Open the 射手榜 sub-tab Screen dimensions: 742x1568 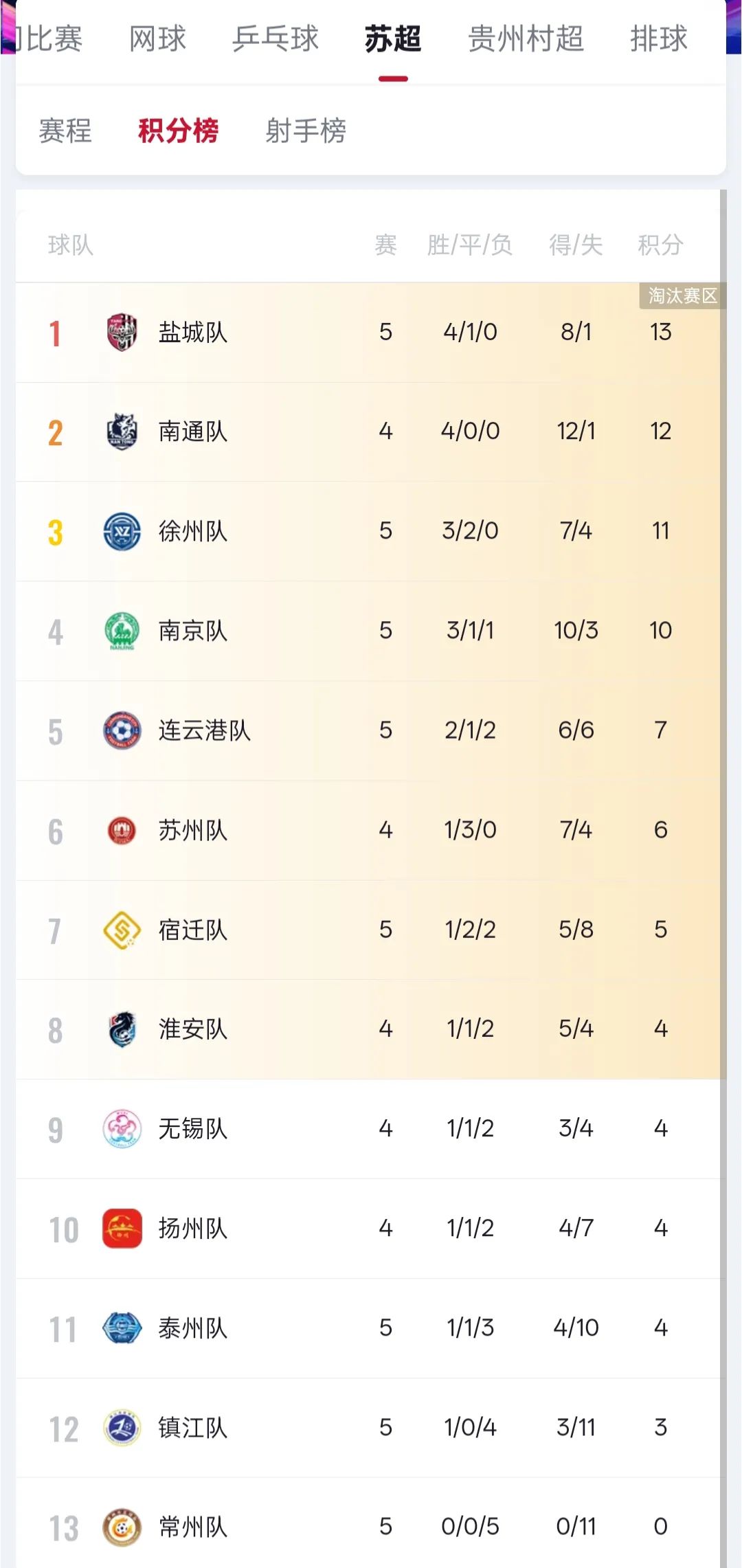tap(306, 131)
